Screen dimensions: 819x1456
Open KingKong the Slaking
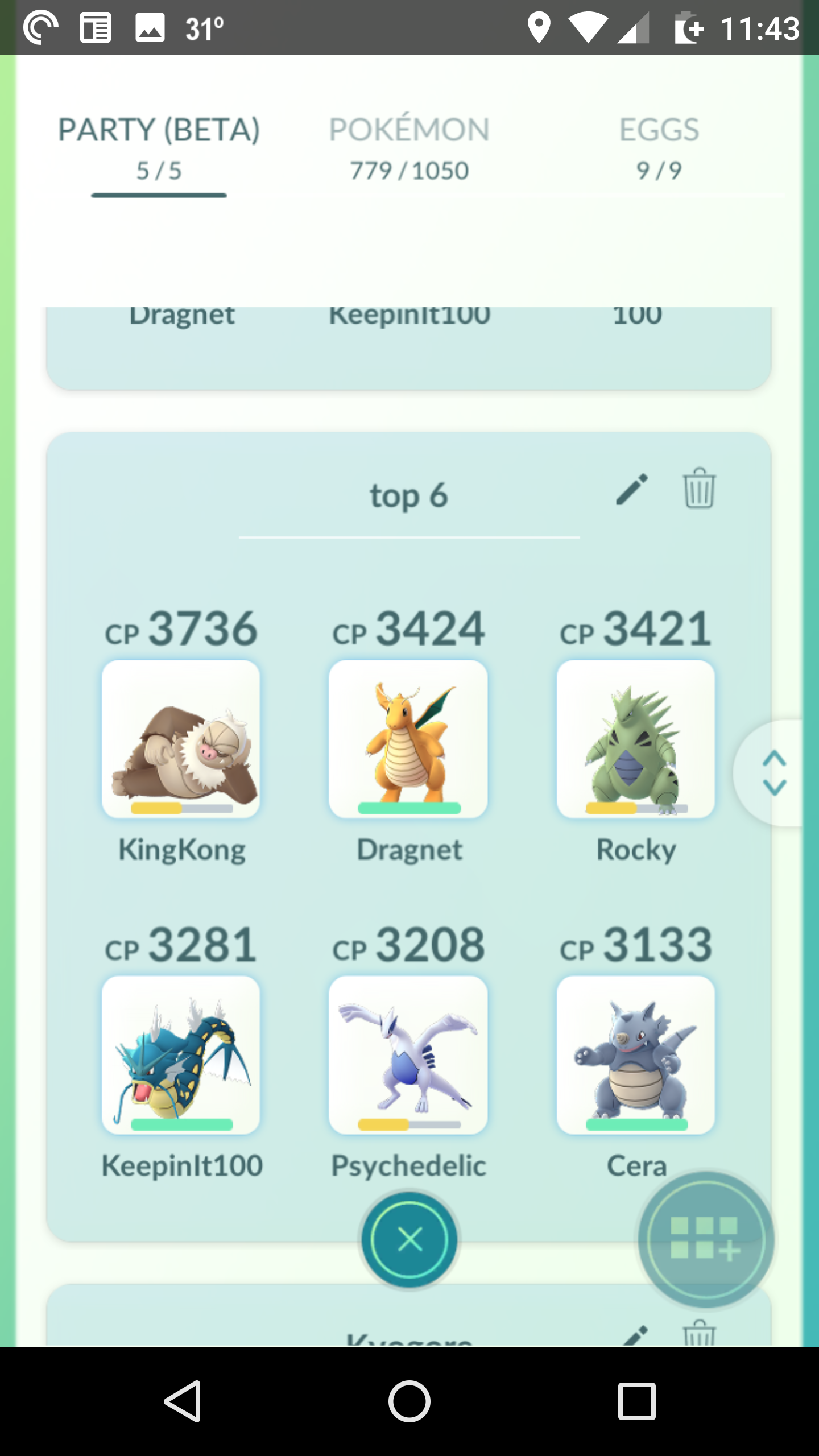(181, 739)
